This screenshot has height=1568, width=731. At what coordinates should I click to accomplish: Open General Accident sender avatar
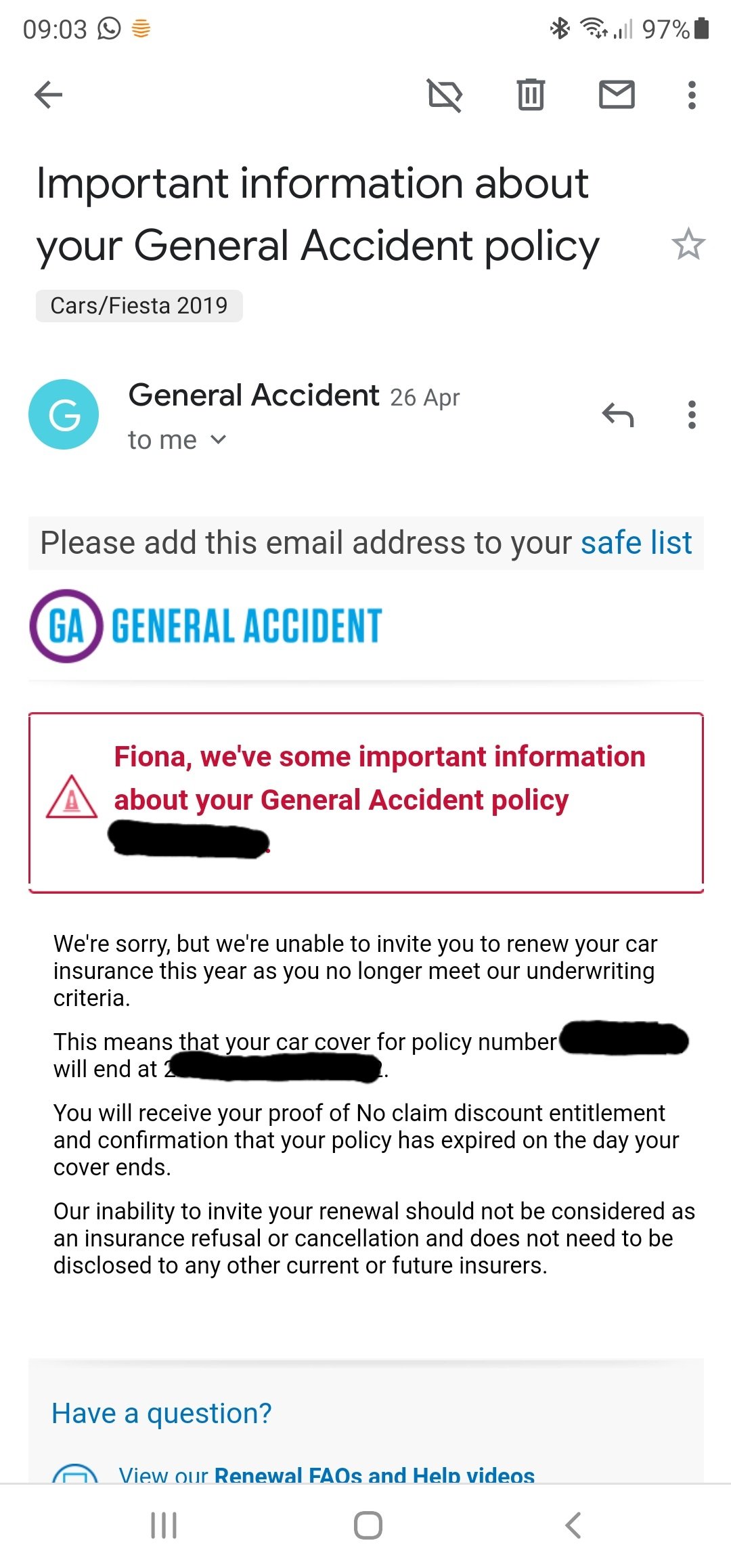[x=64, y=414]
